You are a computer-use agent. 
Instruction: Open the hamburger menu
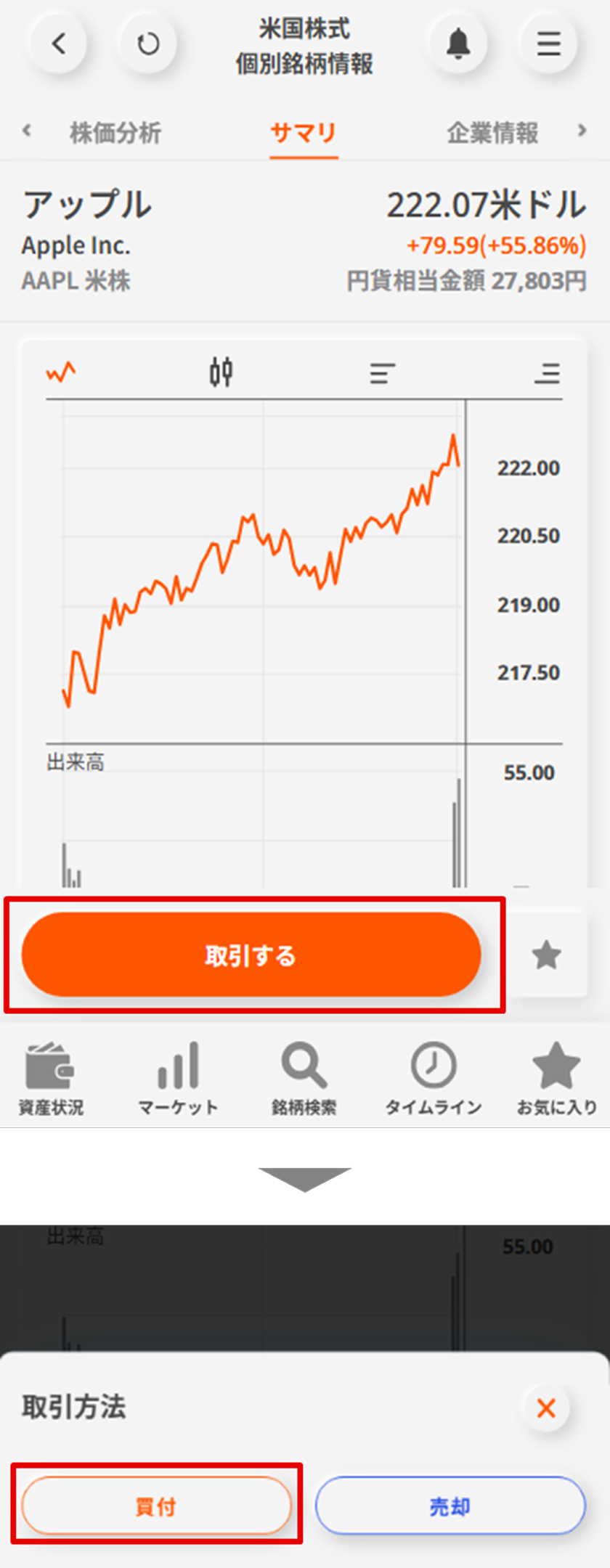(548, 44)
